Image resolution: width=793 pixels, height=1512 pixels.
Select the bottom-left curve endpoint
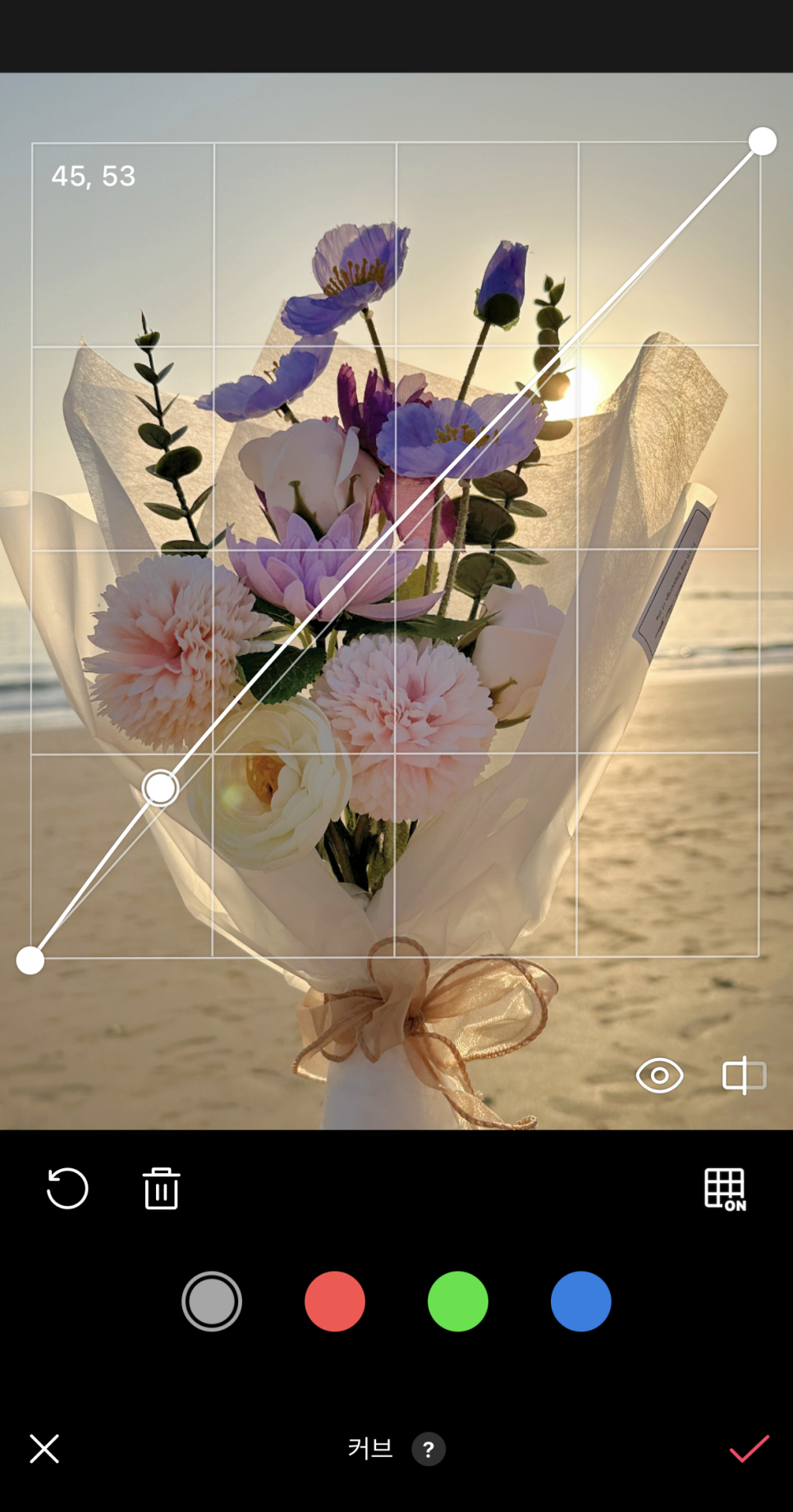click(x=30, y=960)
